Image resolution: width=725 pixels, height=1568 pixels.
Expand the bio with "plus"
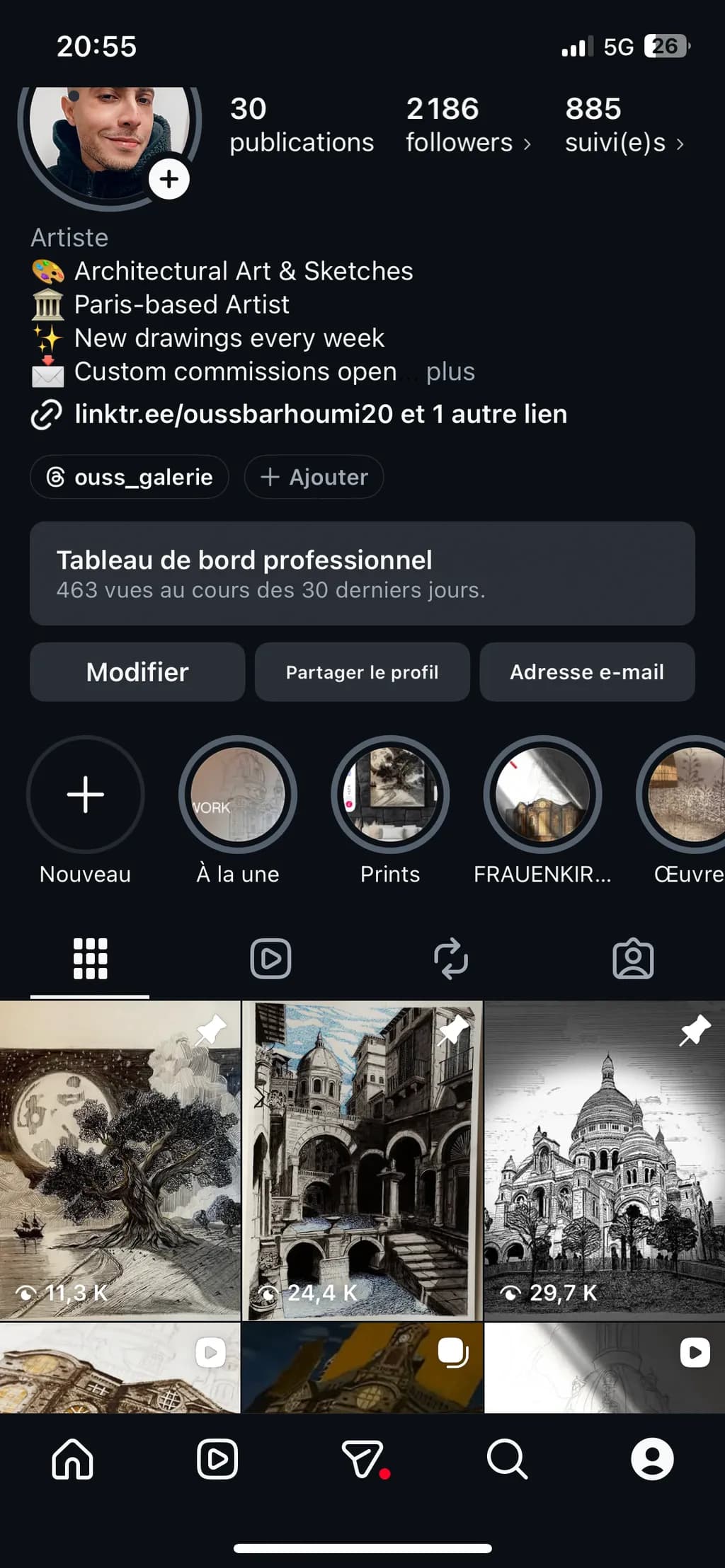(450, 371)
